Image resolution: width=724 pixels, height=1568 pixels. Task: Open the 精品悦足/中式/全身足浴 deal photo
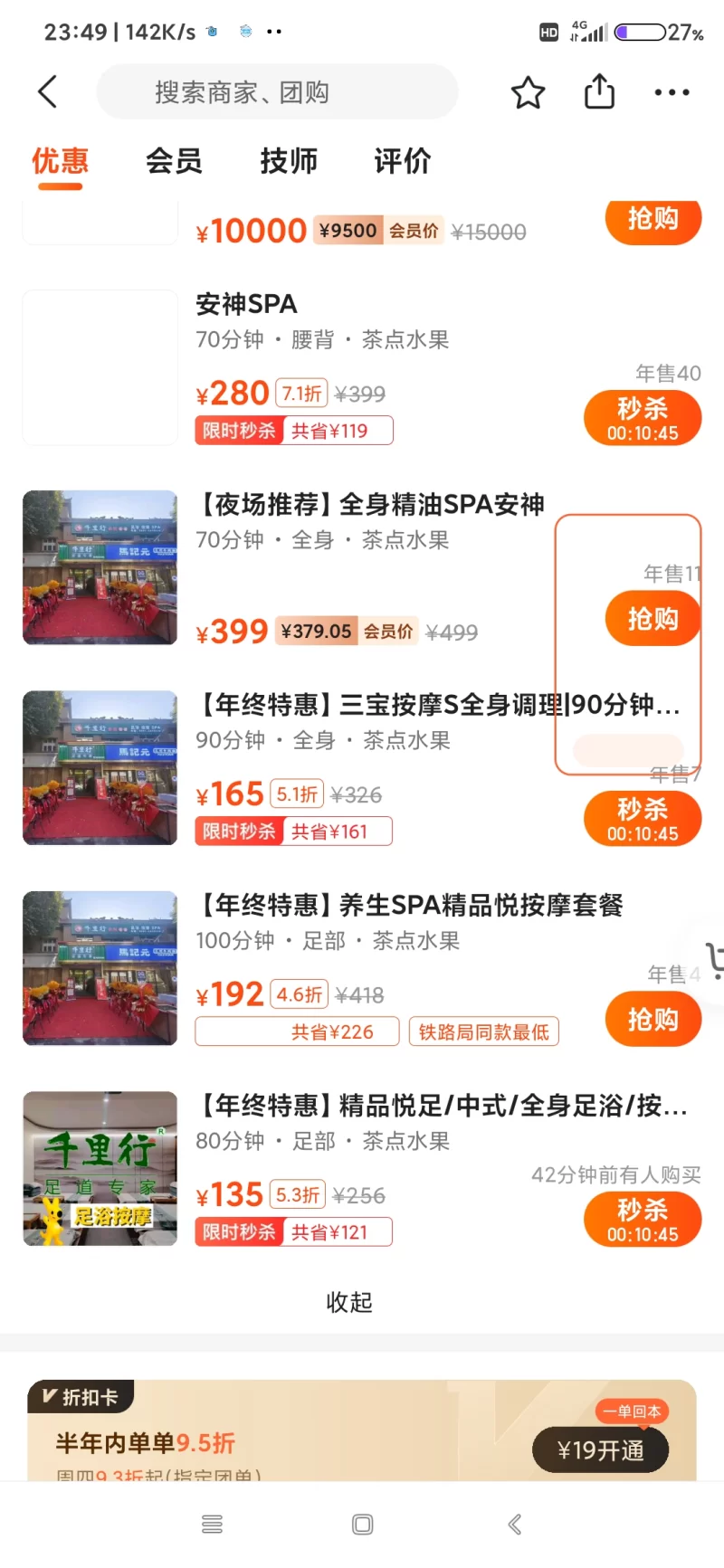tap(100, 1168)
